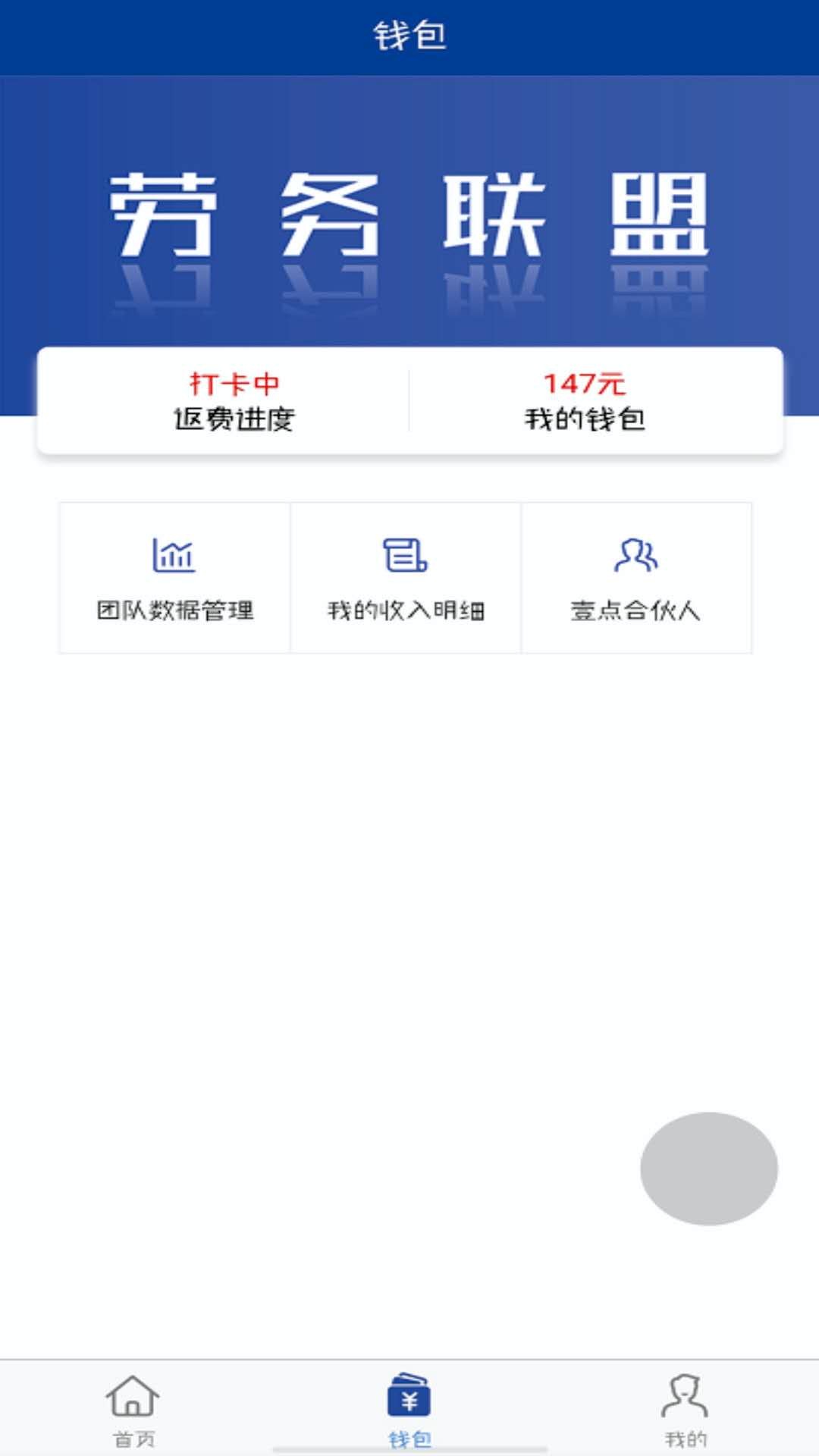
Task: Open 返费进度 check-in status
Action: 234,401
